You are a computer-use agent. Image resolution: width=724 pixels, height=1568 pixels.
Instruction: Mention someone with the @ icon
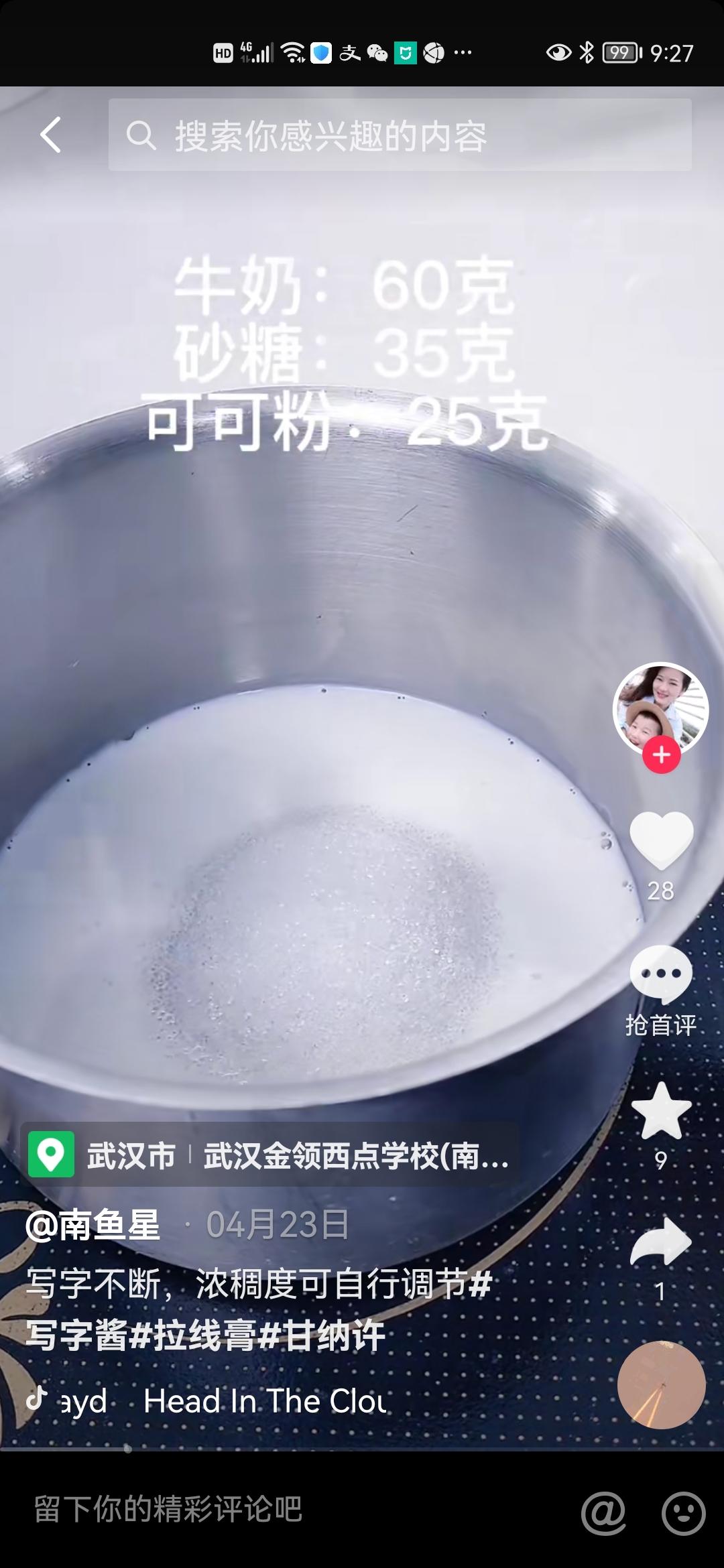tap(603, 1512)
